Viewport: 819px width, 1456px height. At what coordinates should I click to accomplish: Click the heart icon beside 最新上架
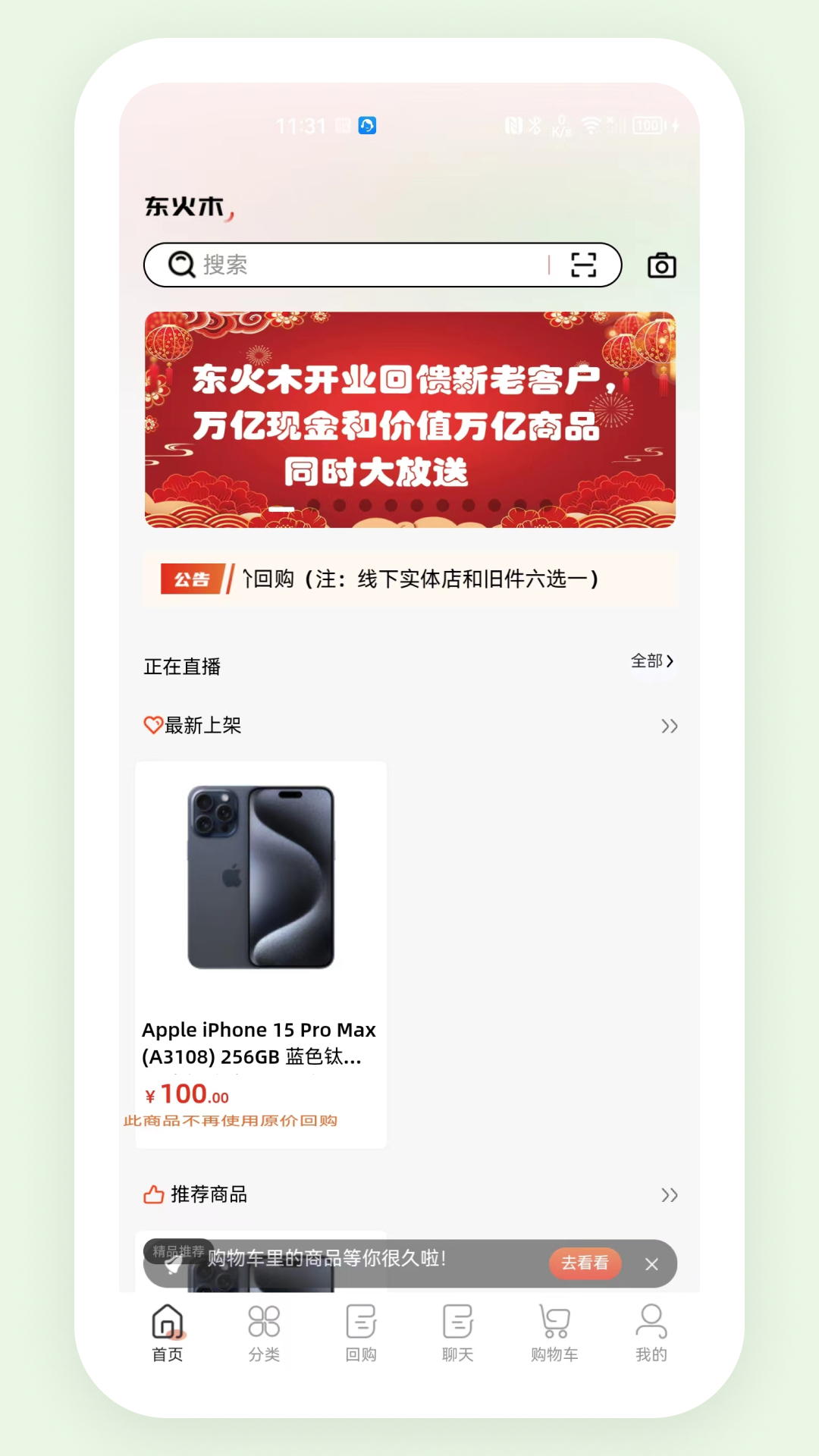[x=153, y=726]
